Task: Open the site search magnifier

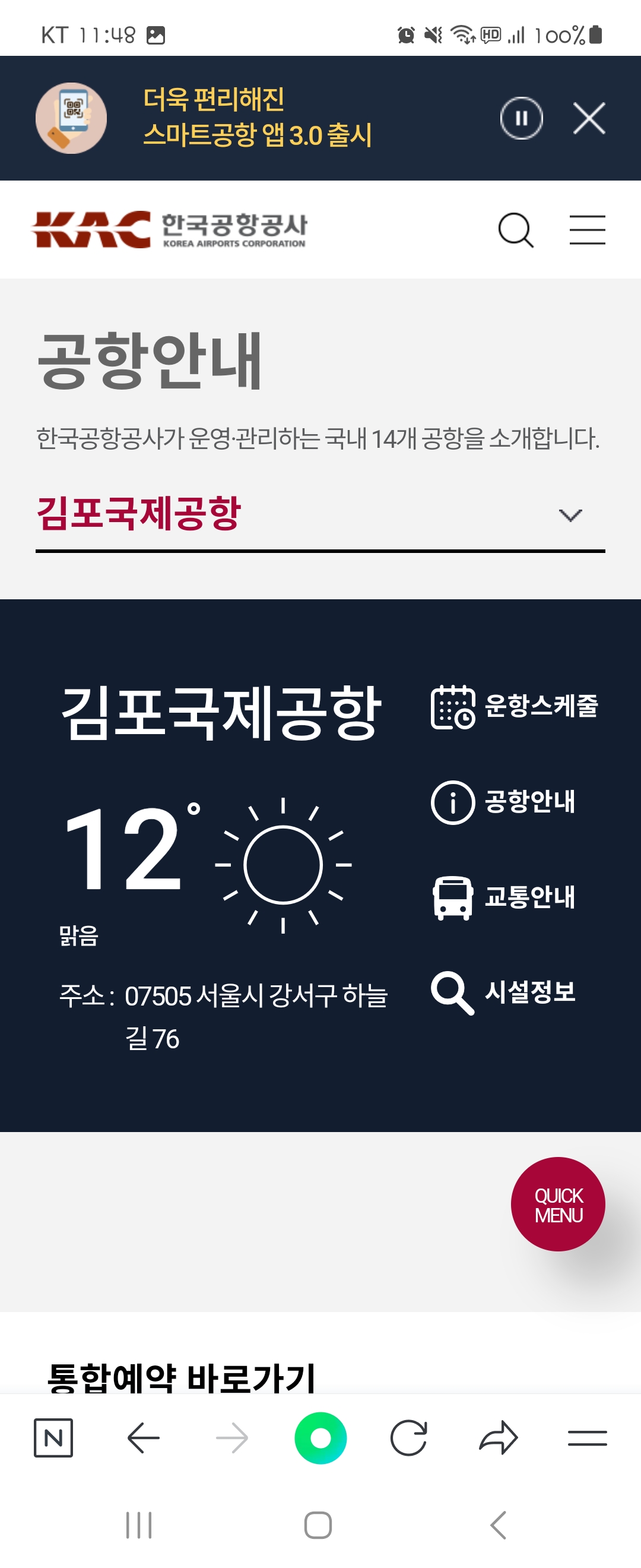Action: tap(515, 230)
